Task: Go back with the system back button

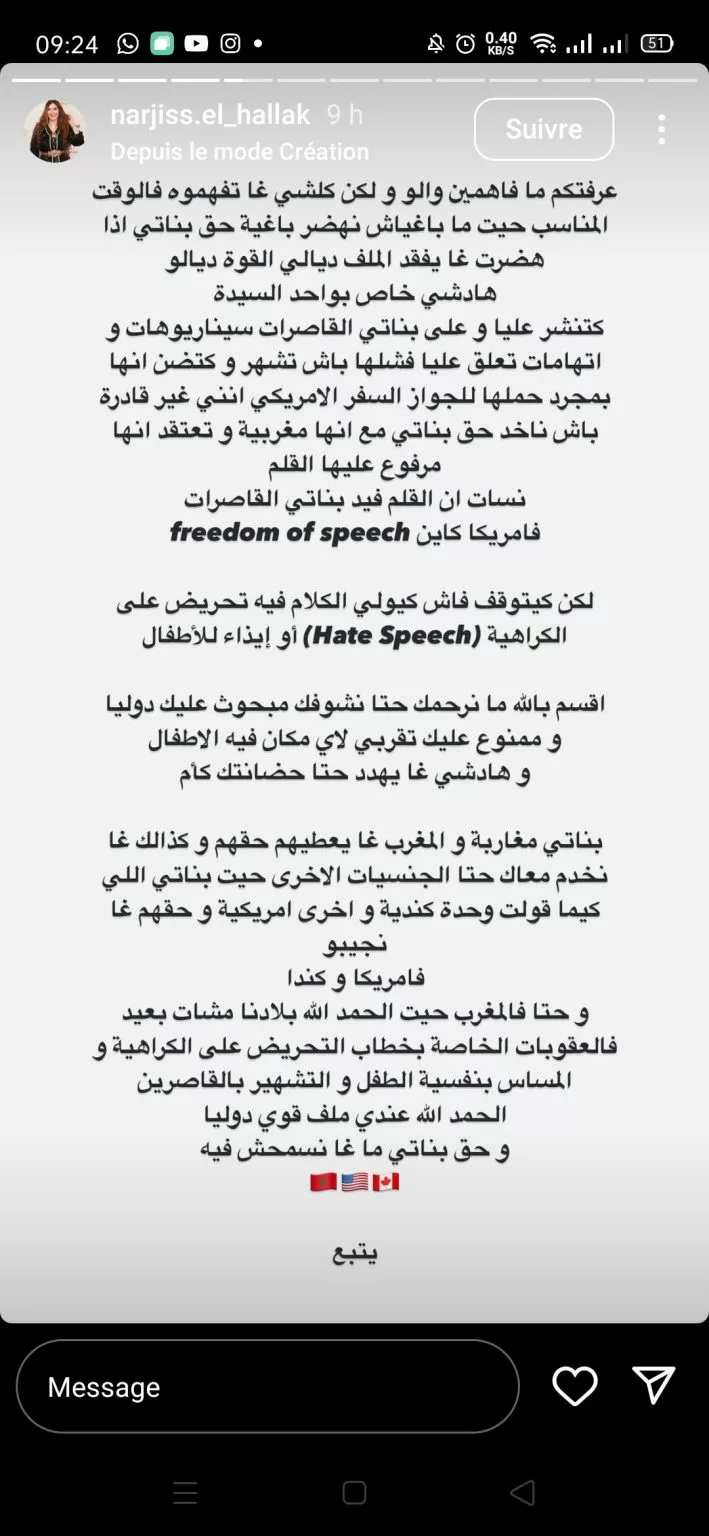Action: pyautogui.click(x=522, y=1493)
